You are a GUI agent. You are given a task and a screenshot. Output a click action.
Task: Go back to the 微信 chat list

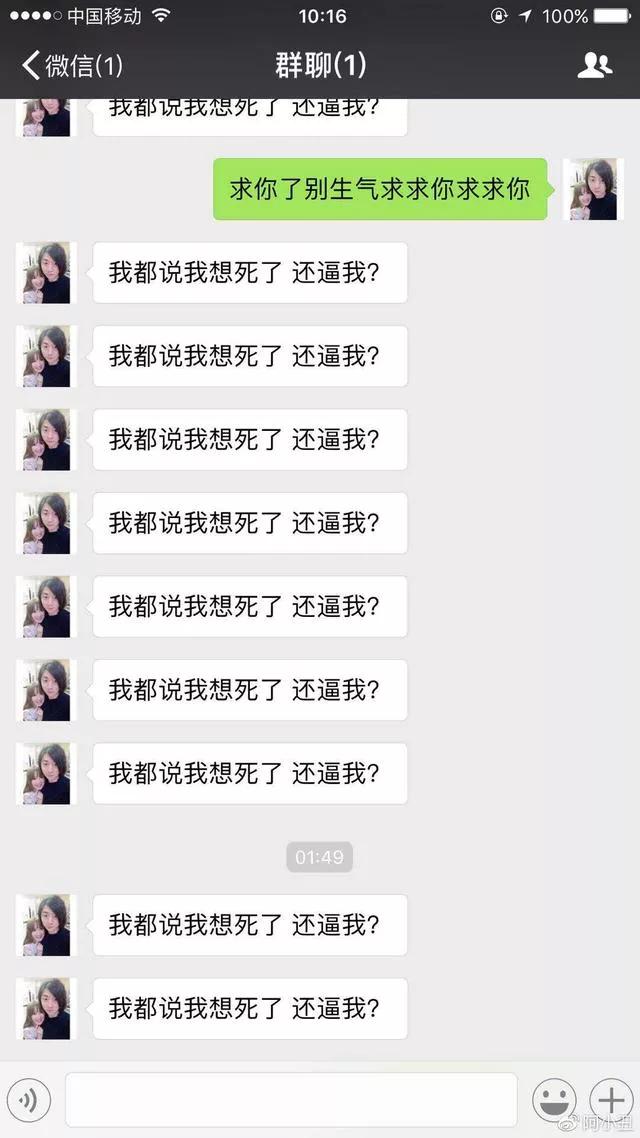tap(72, 66)
